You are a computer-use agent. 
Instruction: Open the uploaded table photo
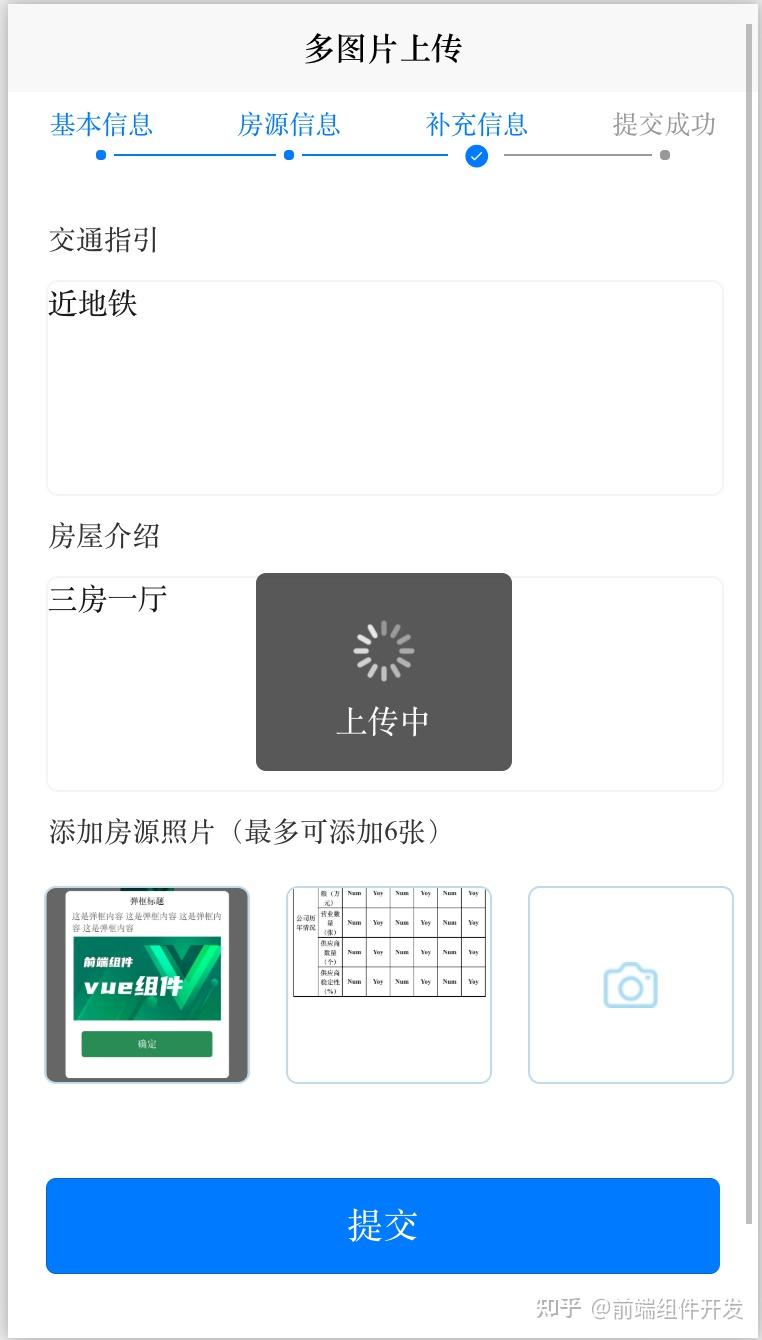389,985
